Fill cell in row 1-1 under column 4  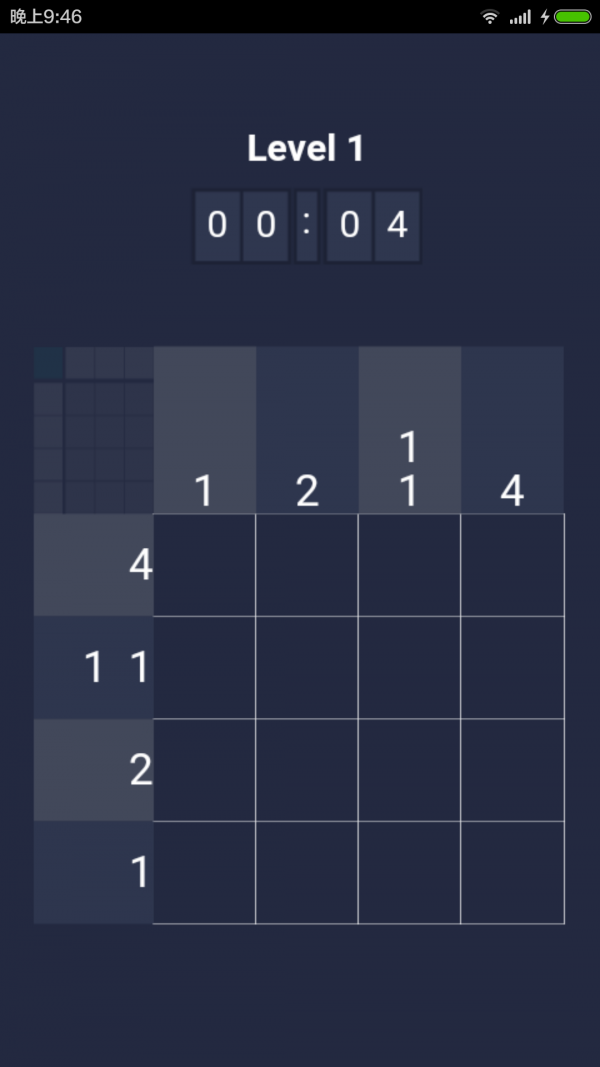coord(512,667)
